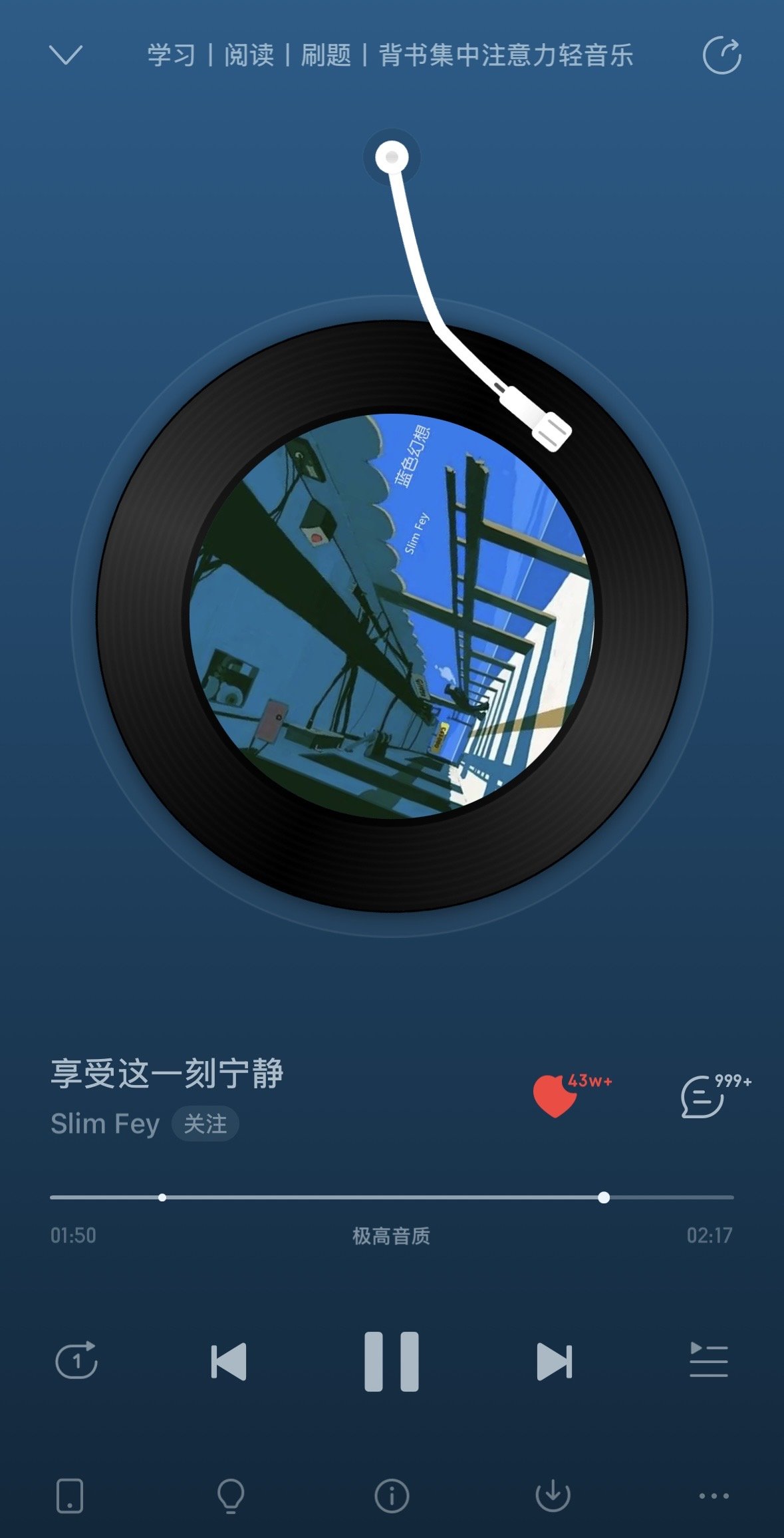This screenshot has height=1538, width=784.
Task: Download this song
Action: (553, 1496)
